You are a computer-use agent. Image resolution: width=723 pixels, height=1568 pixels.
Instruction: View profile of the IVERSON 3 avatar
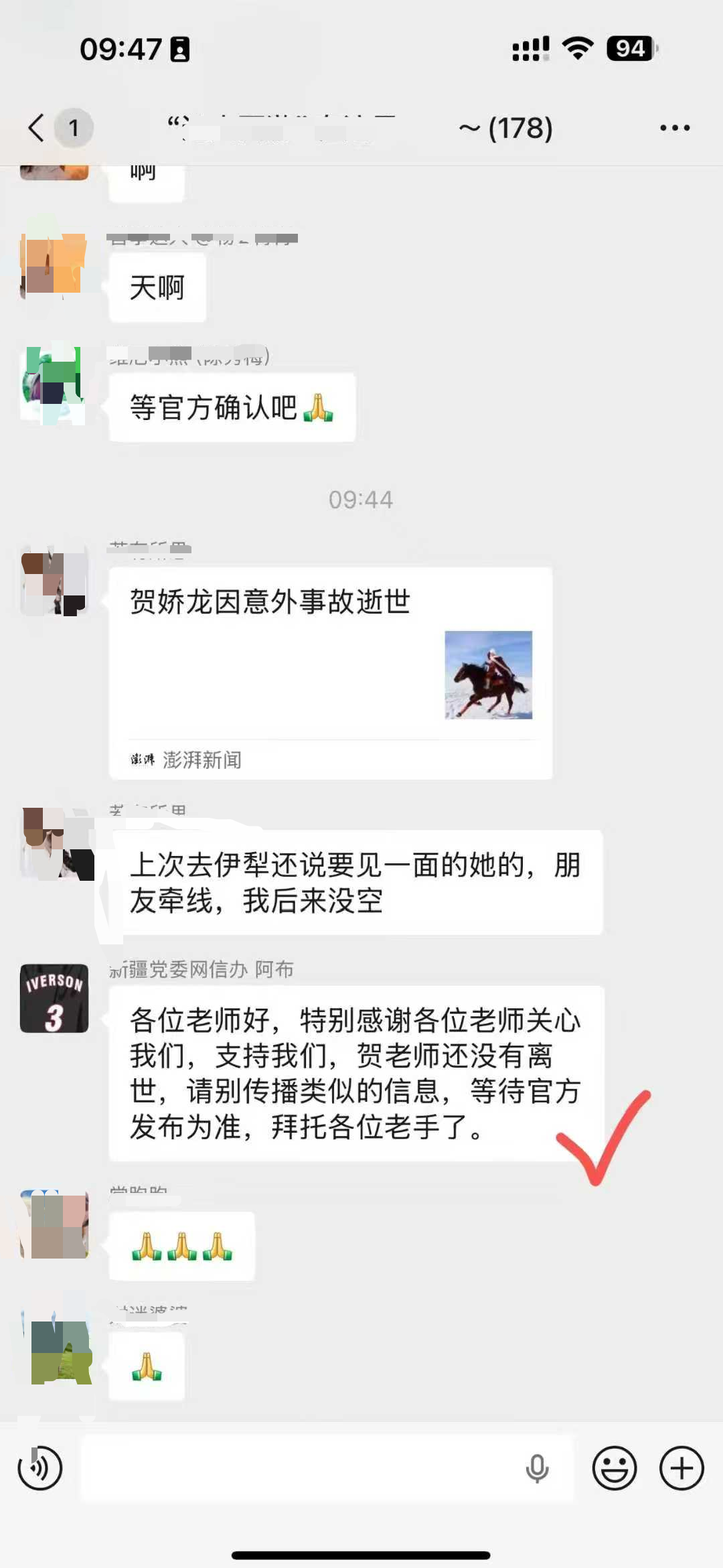tap(54, 998)
